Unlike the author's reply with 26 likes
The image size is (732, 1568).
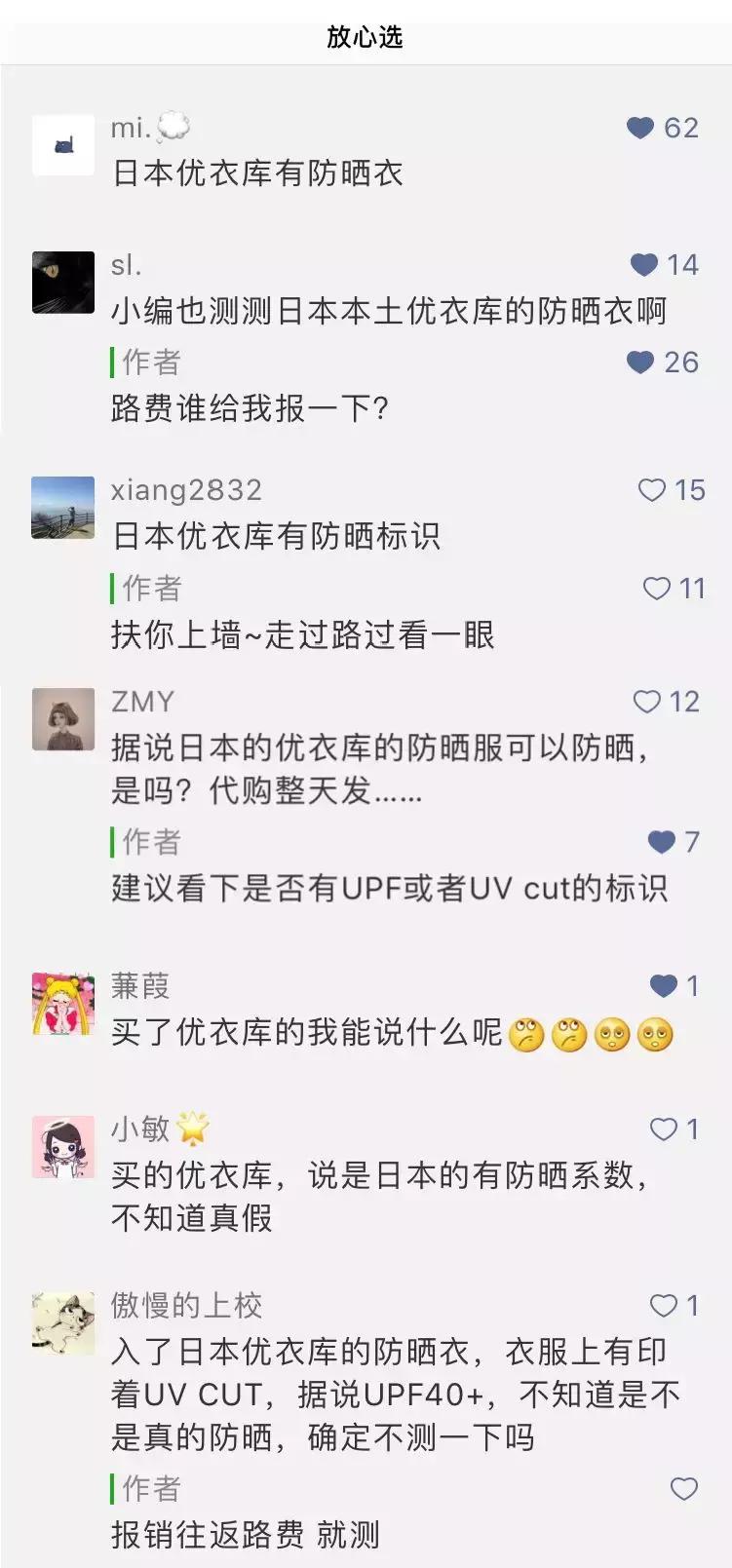tap(638, 362)
